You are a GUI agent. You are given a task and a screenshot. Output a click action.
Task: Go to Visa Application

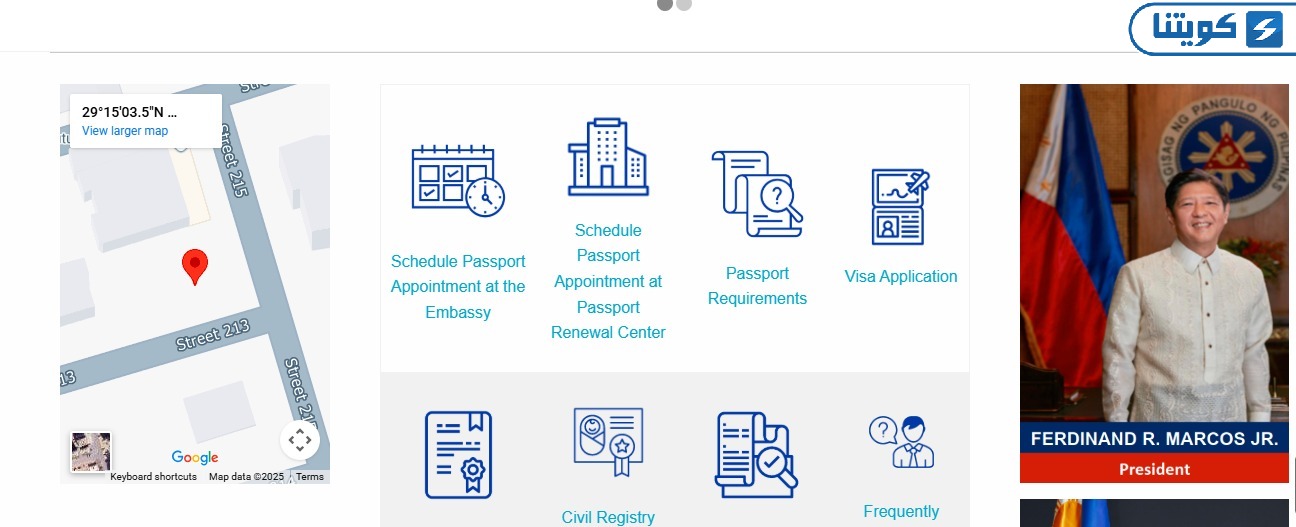click(x=900, y=276)
